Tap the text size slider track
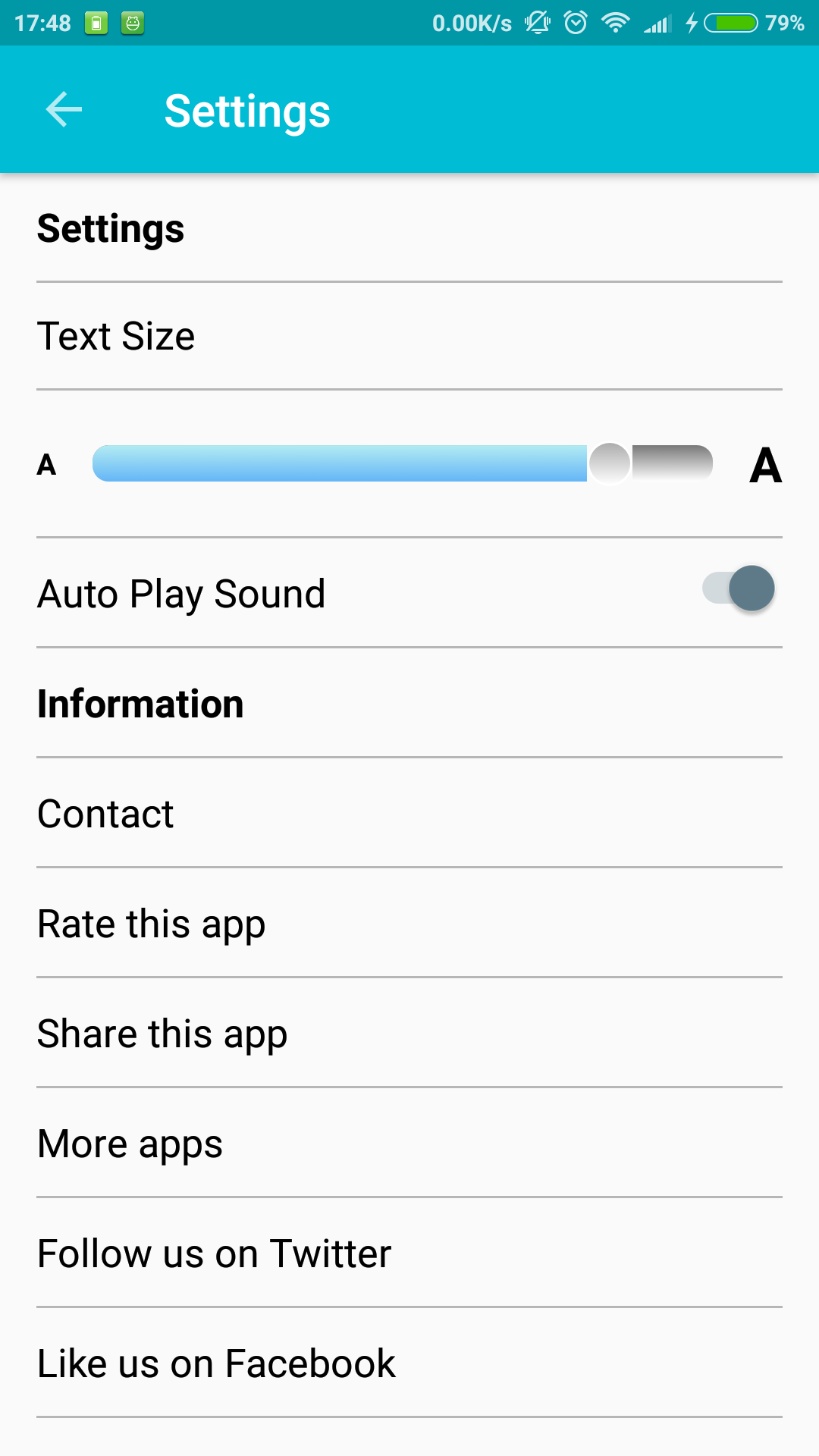This screenshot has width=819, height=1456. point(402,463)
